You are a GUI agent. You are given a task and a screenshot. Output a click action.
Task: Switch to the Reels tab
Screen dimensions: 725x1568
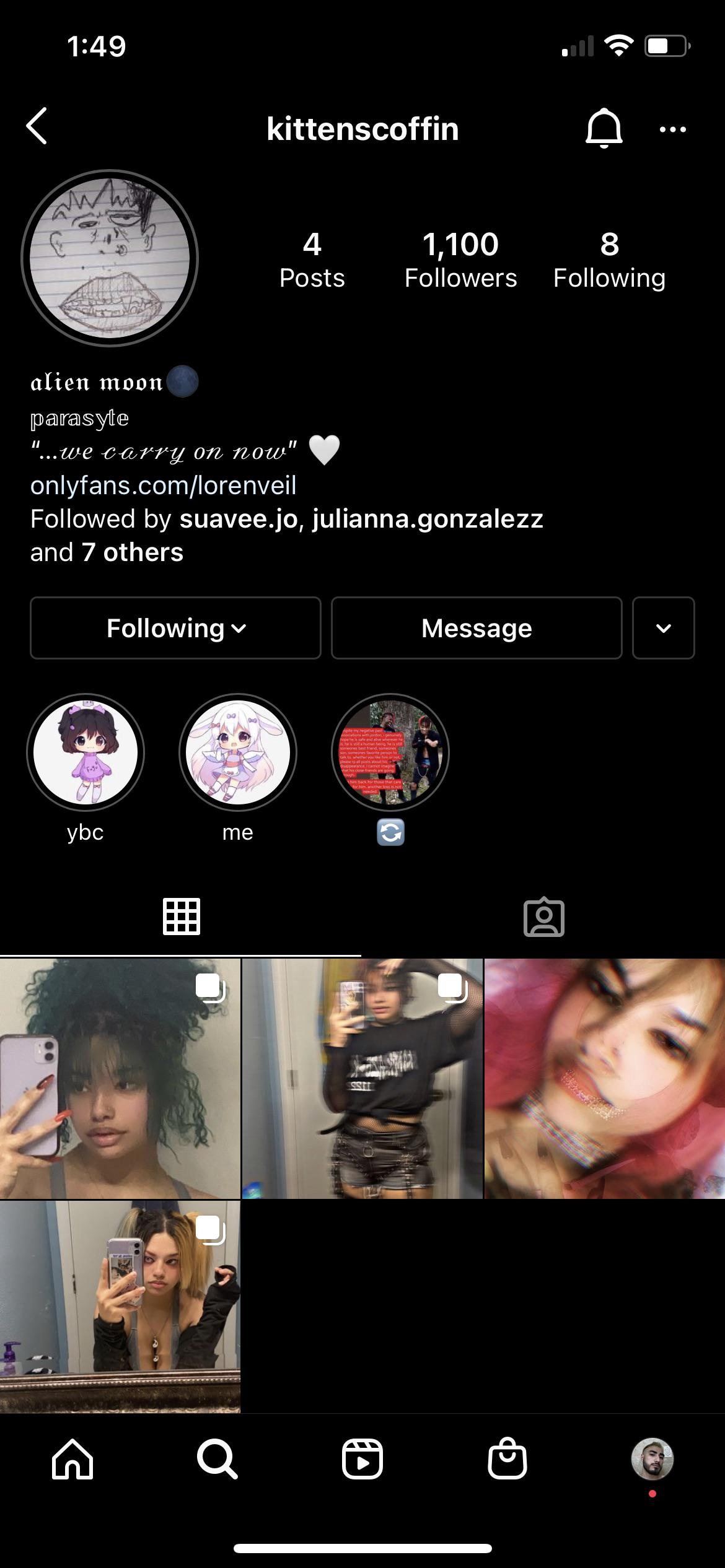362,1459
